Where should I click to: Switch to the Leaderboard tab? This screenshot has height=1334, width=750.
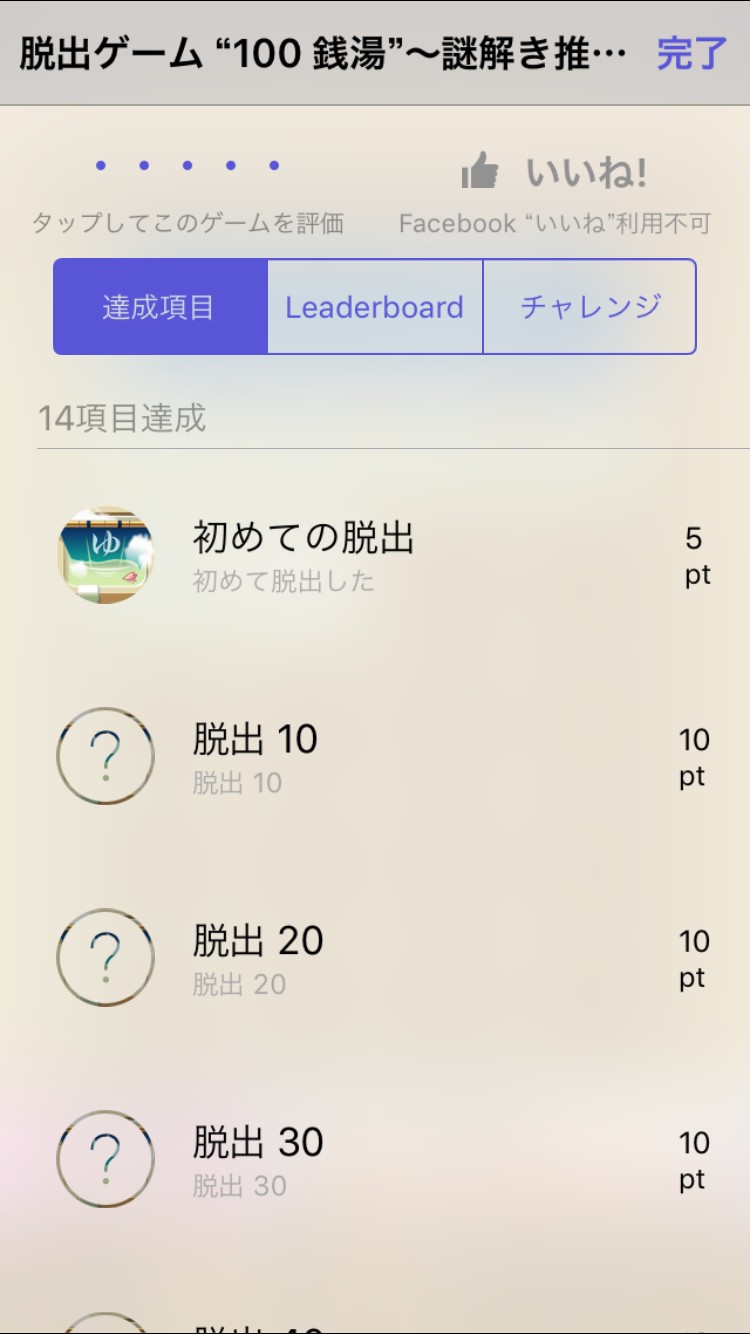(375, 307)
